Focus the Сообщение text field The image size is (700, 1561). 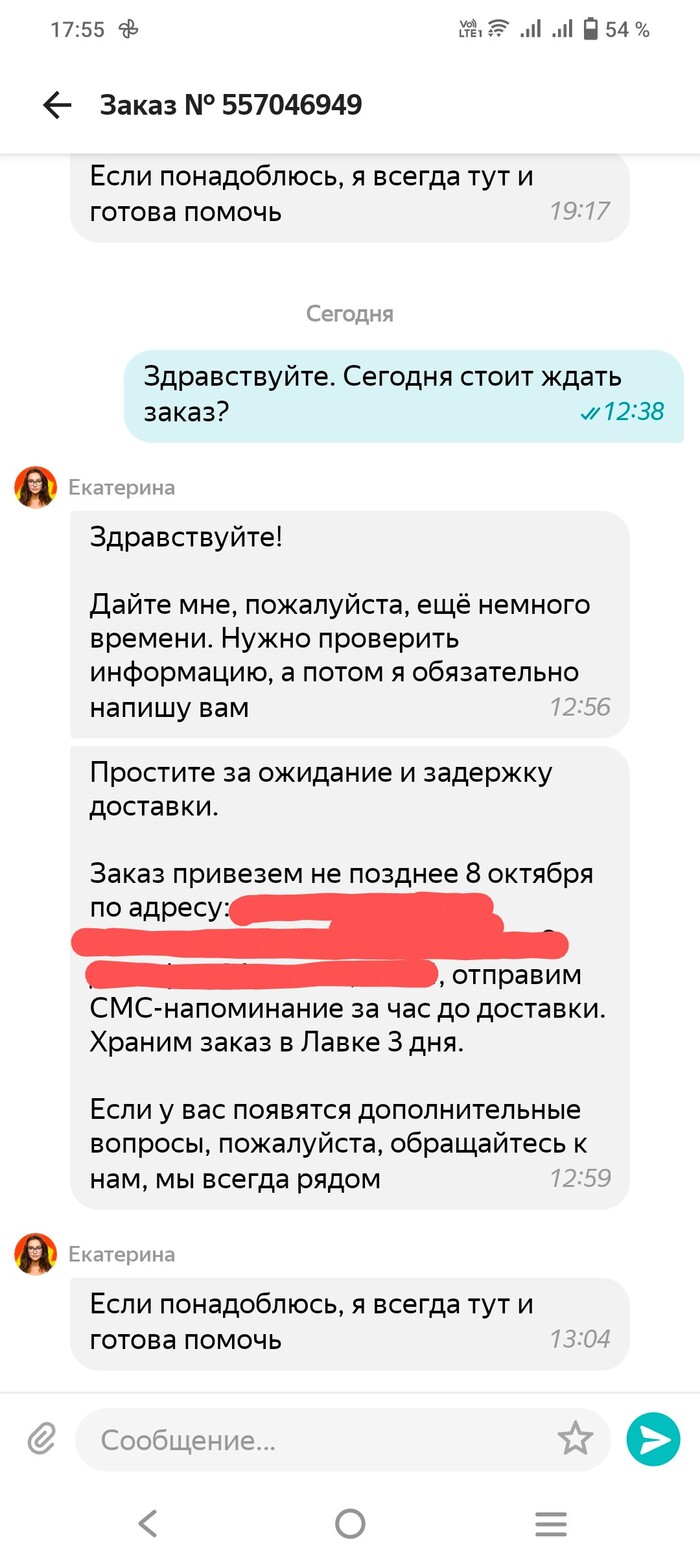tap(320, 1440)
